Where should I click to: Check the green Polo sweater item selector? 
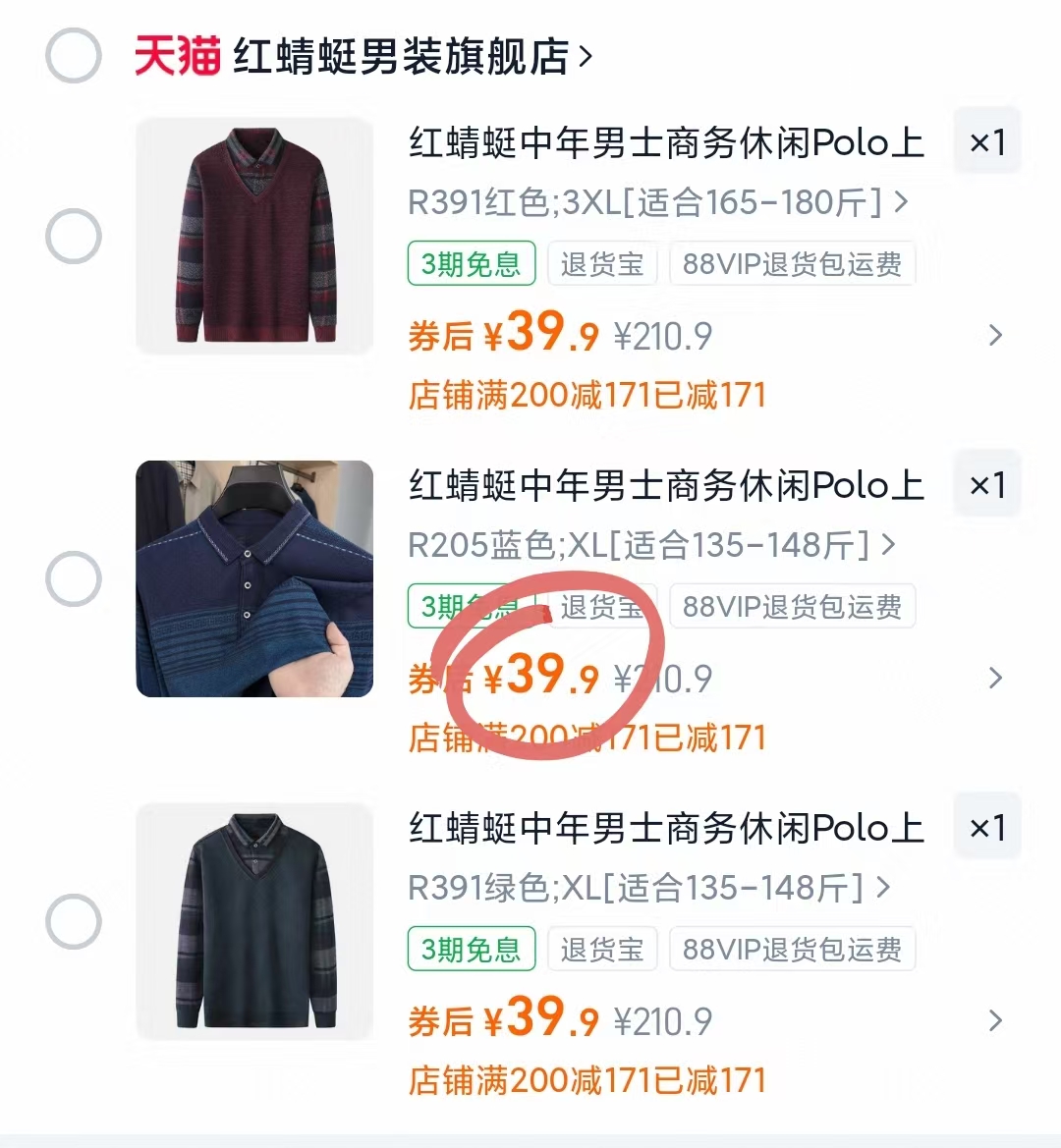(73, 921)
